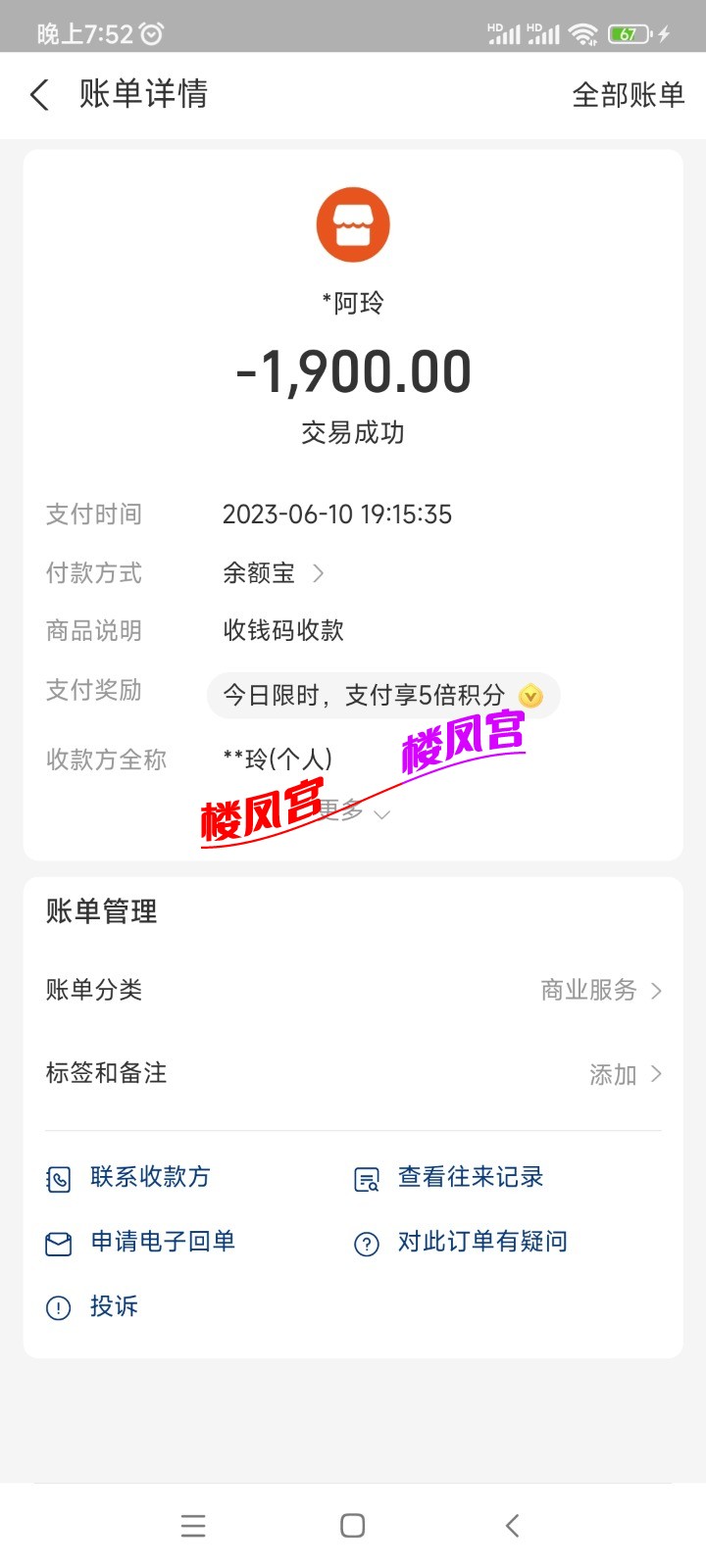This screenshot has width=706, height=1568.
Task: Tap the back arrow in the title bar
Action: (x=39, y=94)
